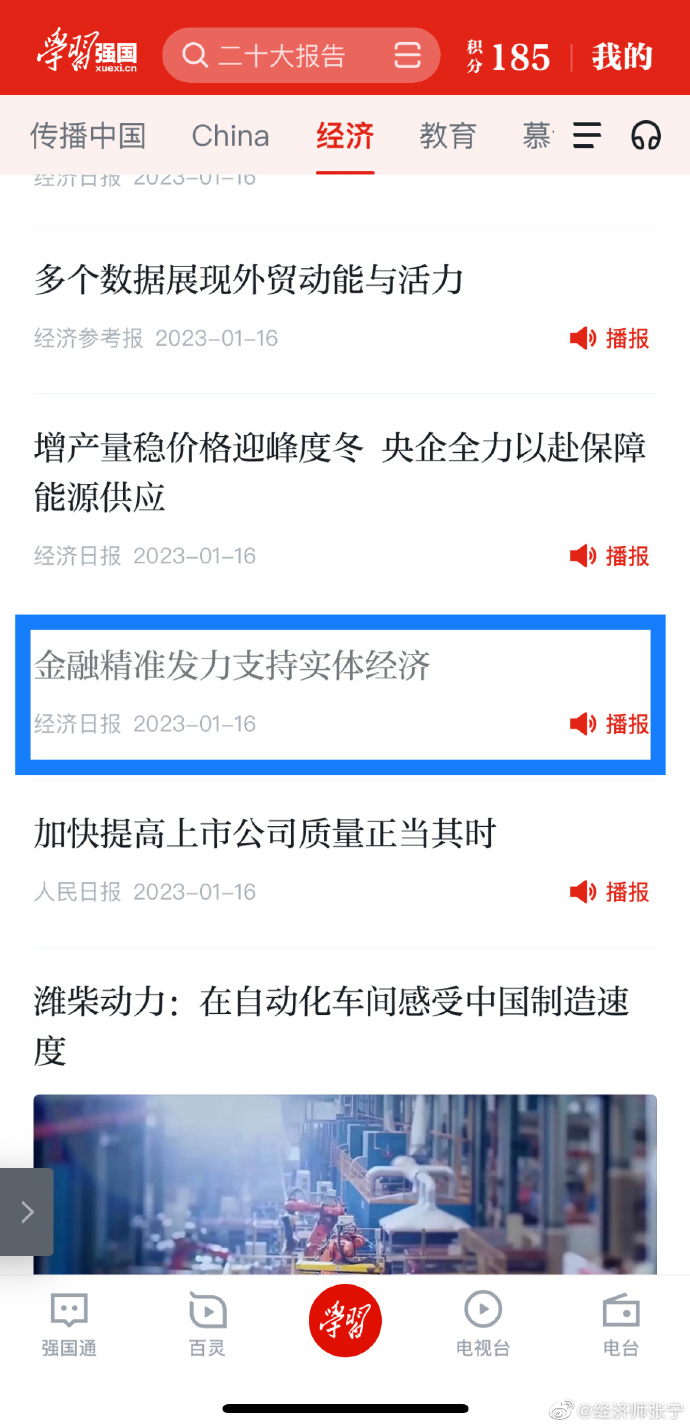View the 积分 185 points
This screenshot has height=1427, width=690.
coord(509,57)
